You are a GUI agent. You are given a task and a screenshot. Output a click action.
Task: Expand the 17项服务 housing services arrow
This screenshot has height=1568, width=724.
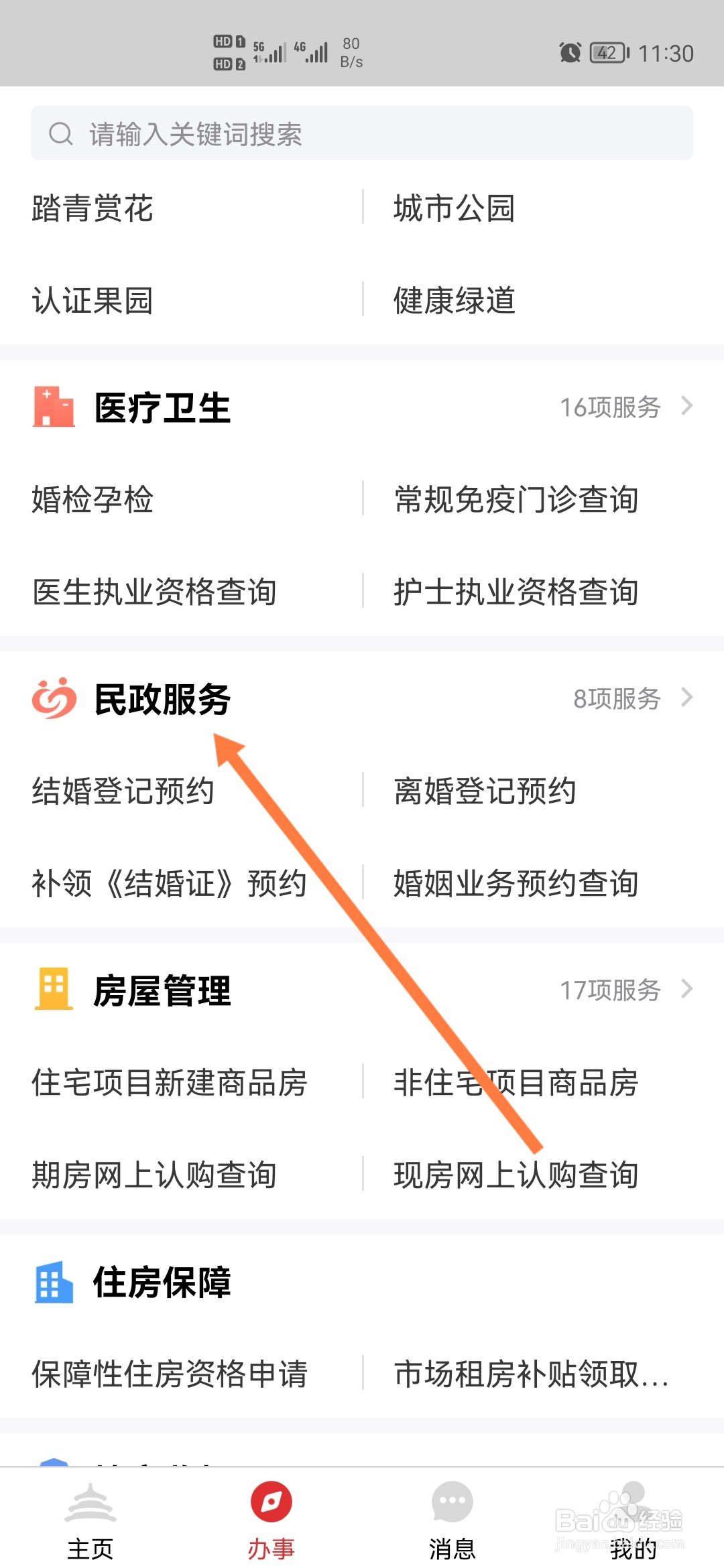click(689, 989)
